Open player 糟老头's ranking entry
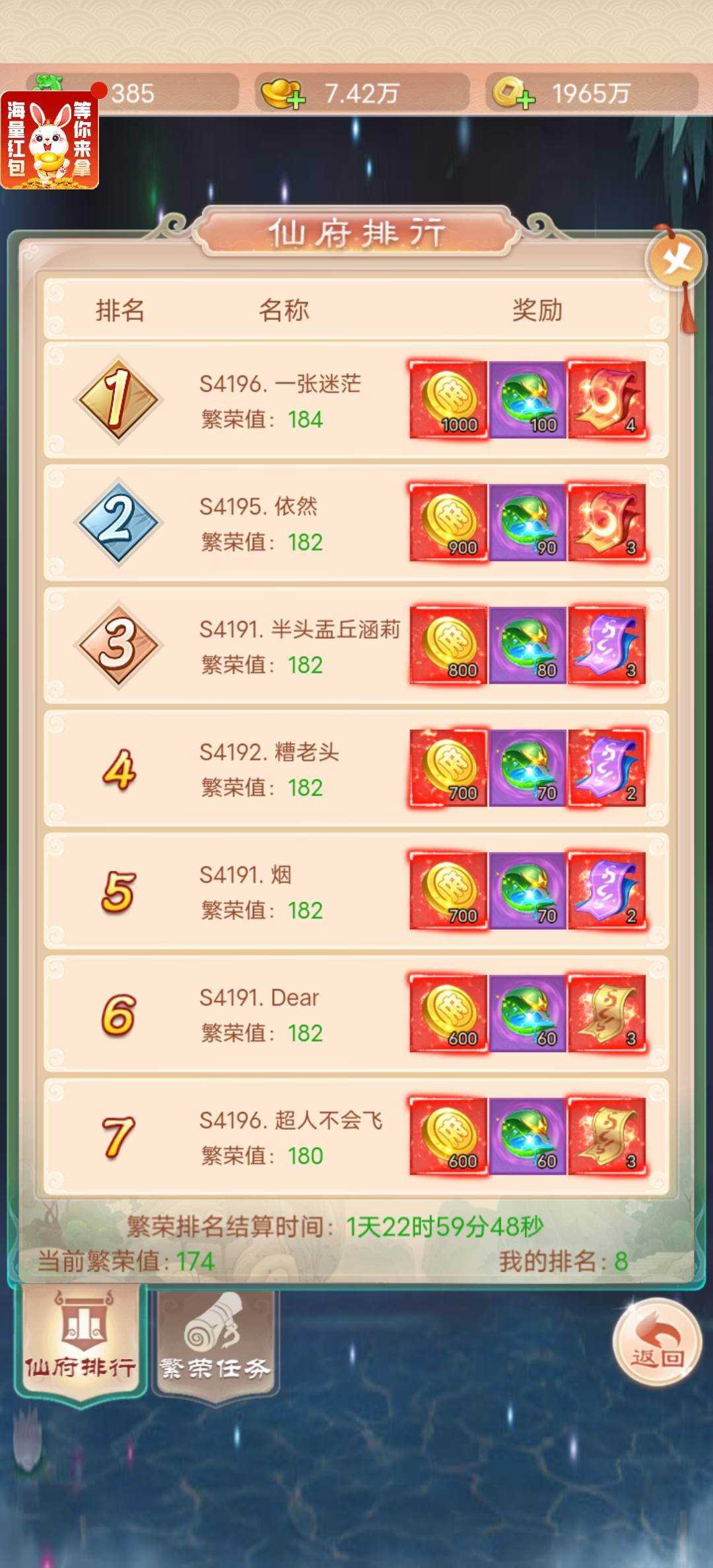Screen dimensions: 713x1568 [269, 768]
